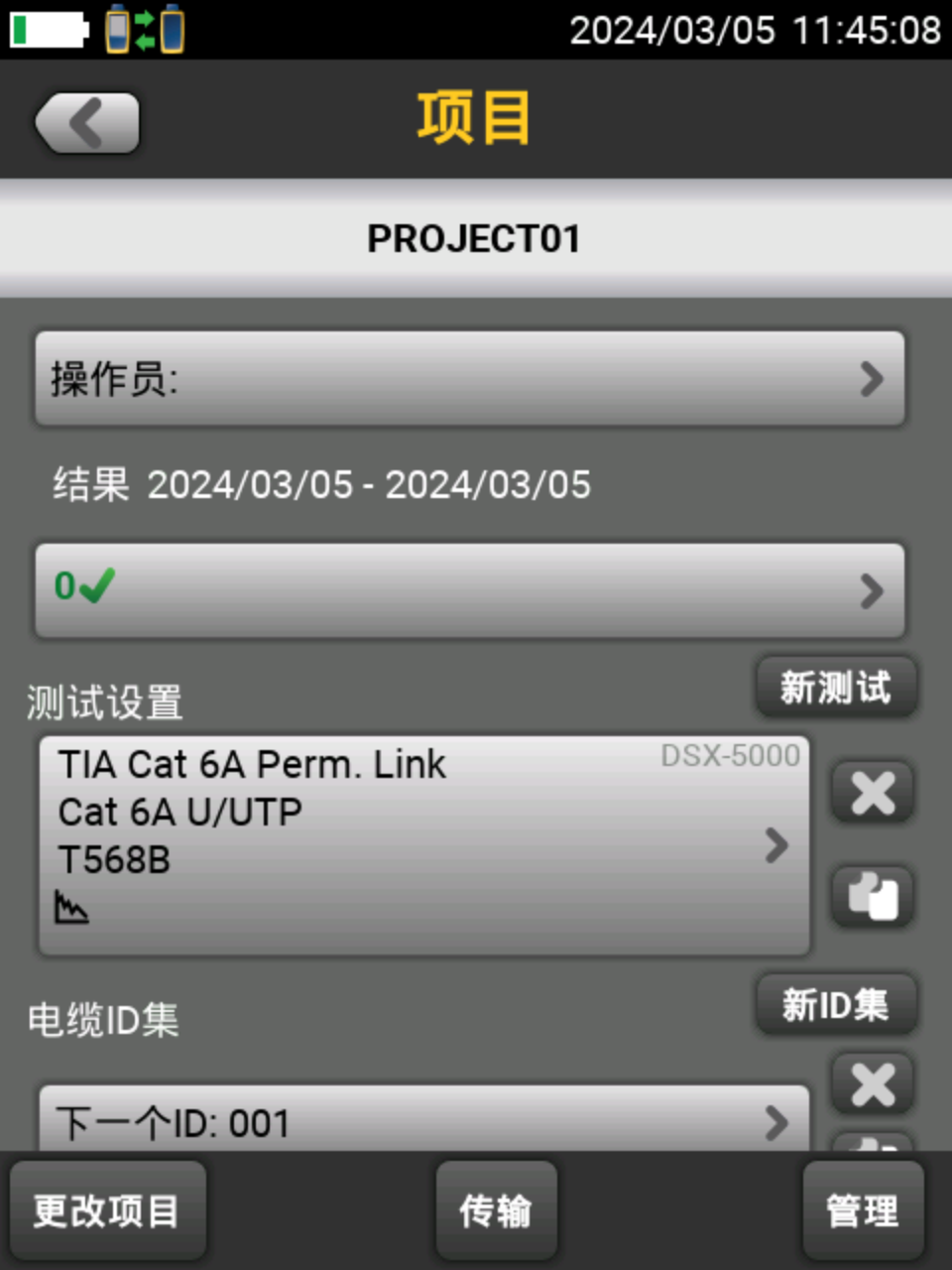
Task: Delete the cable ID set
Action: click(872, 1083)
